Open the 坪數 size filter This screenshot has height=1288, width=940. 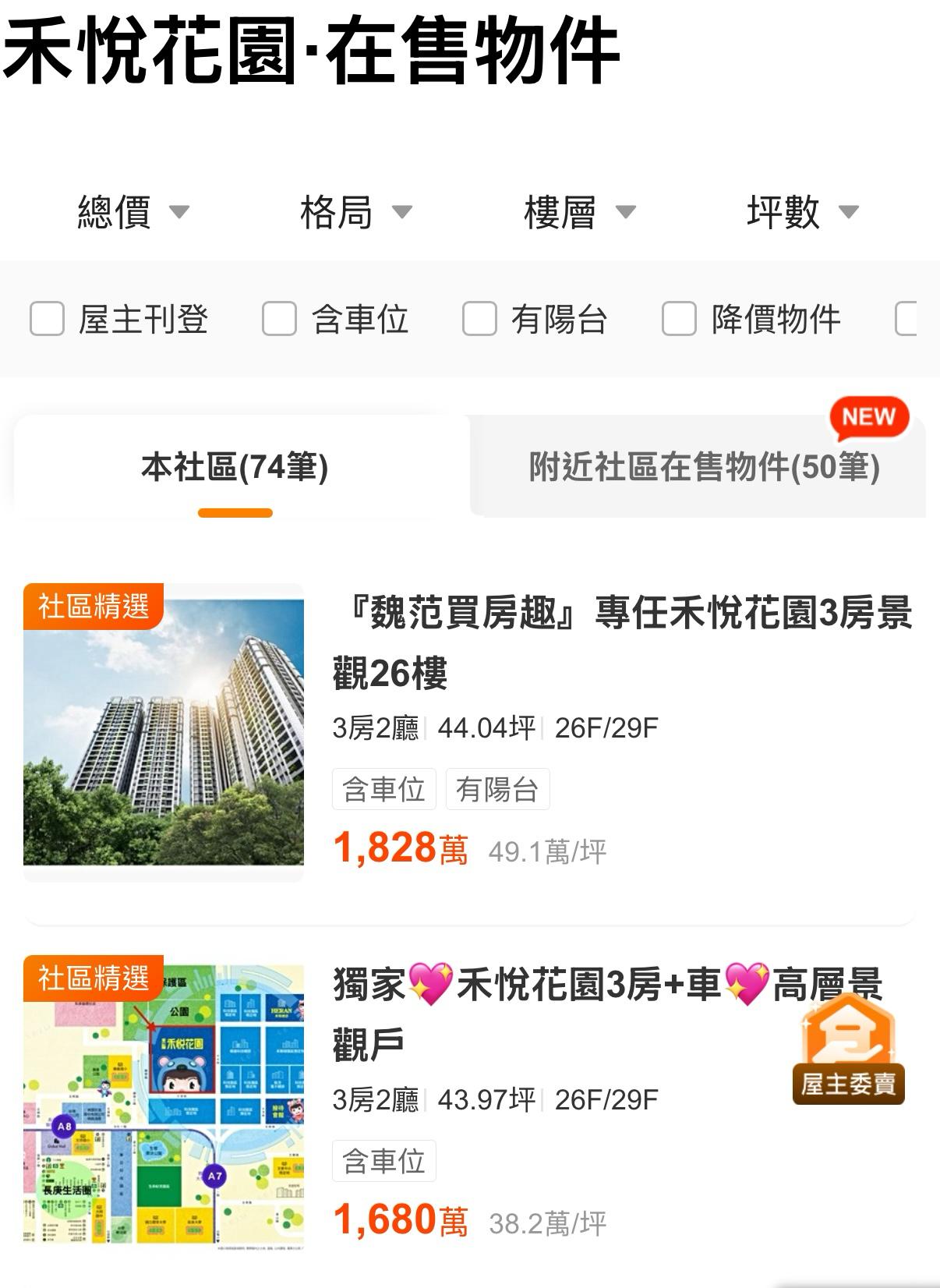(x=802, y=212)
